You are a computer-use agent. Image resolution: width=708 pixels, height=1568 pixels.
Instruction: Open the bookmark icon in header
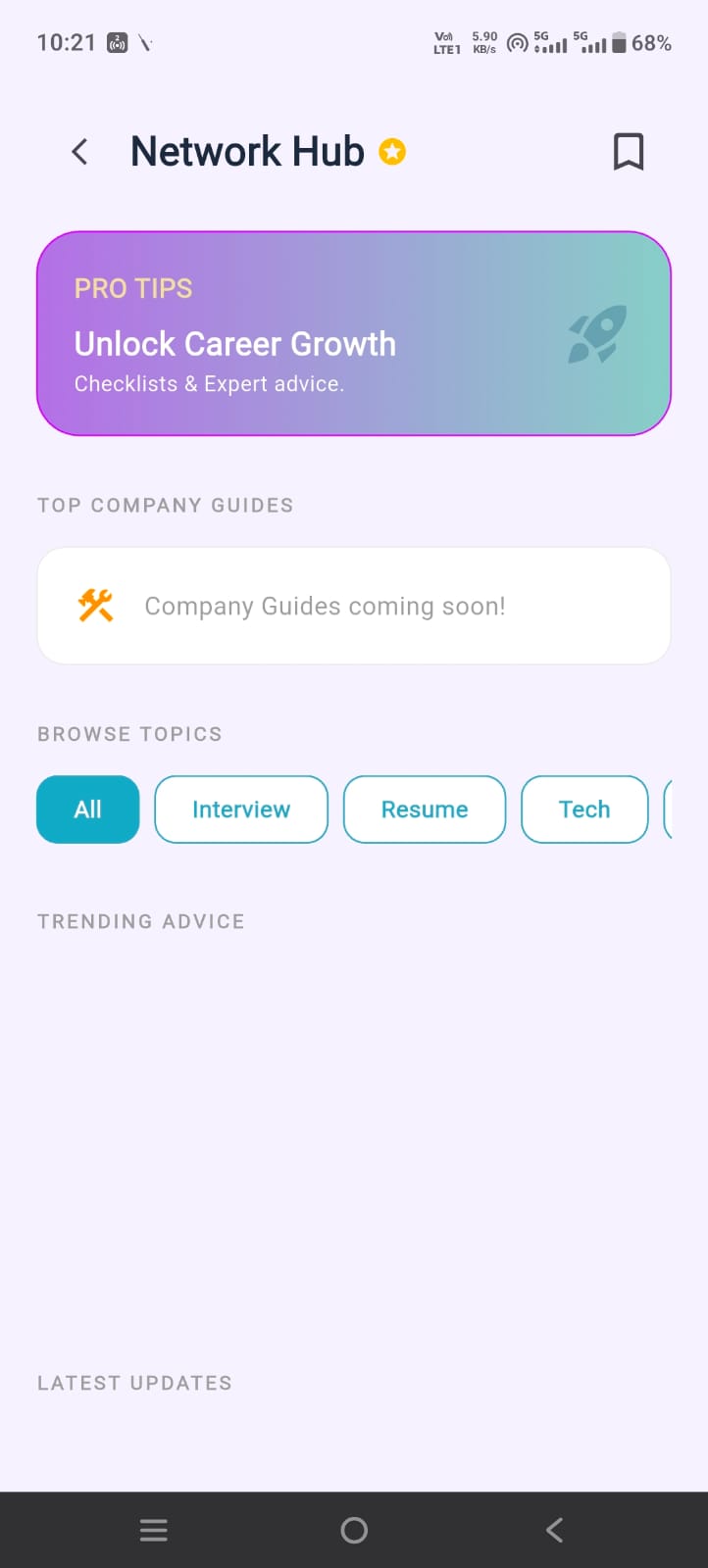coord(628,152)
